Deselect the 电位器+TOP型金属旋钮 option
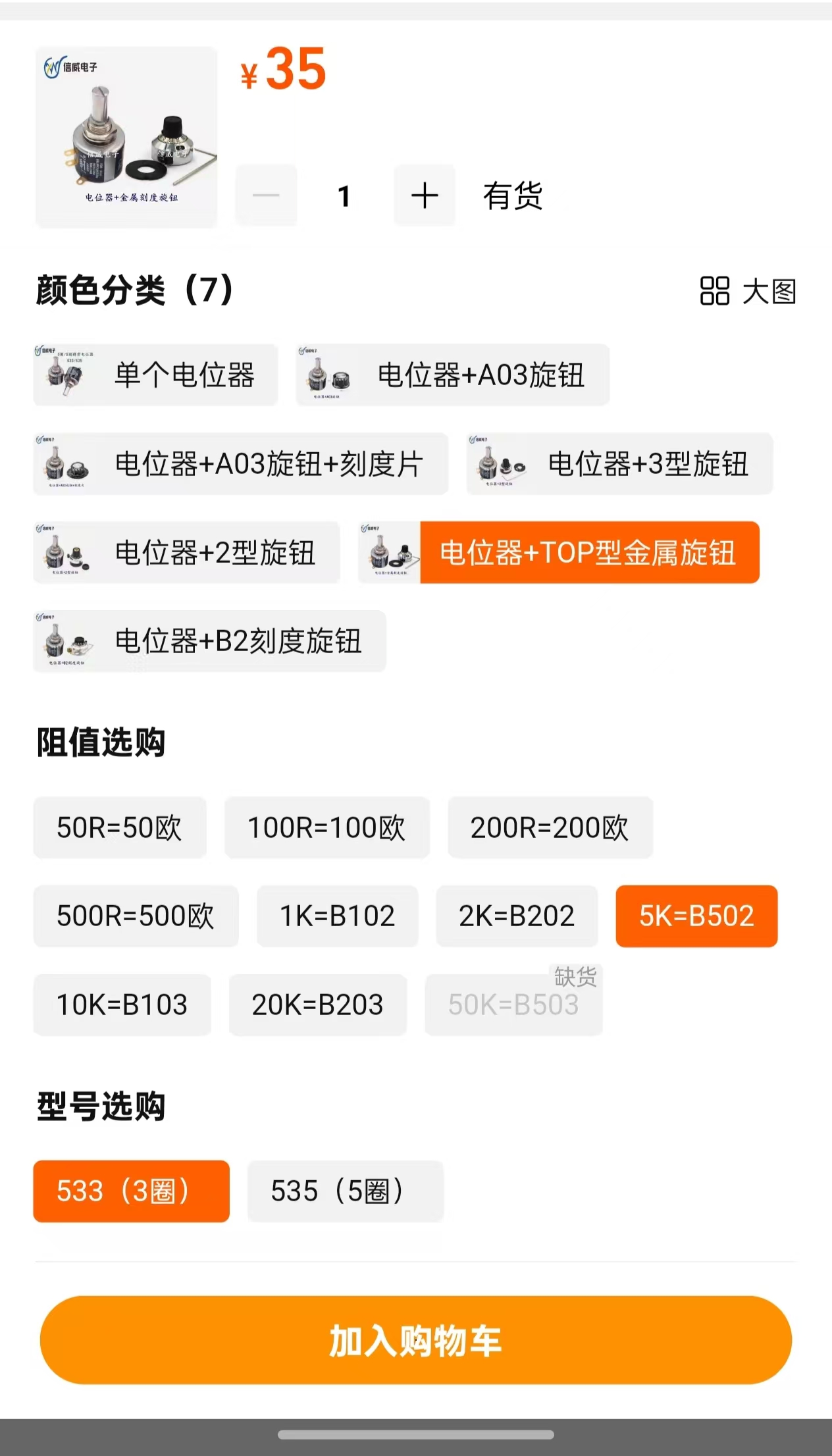This screenshot has height=1456, width=832. (x=559, y=552)
